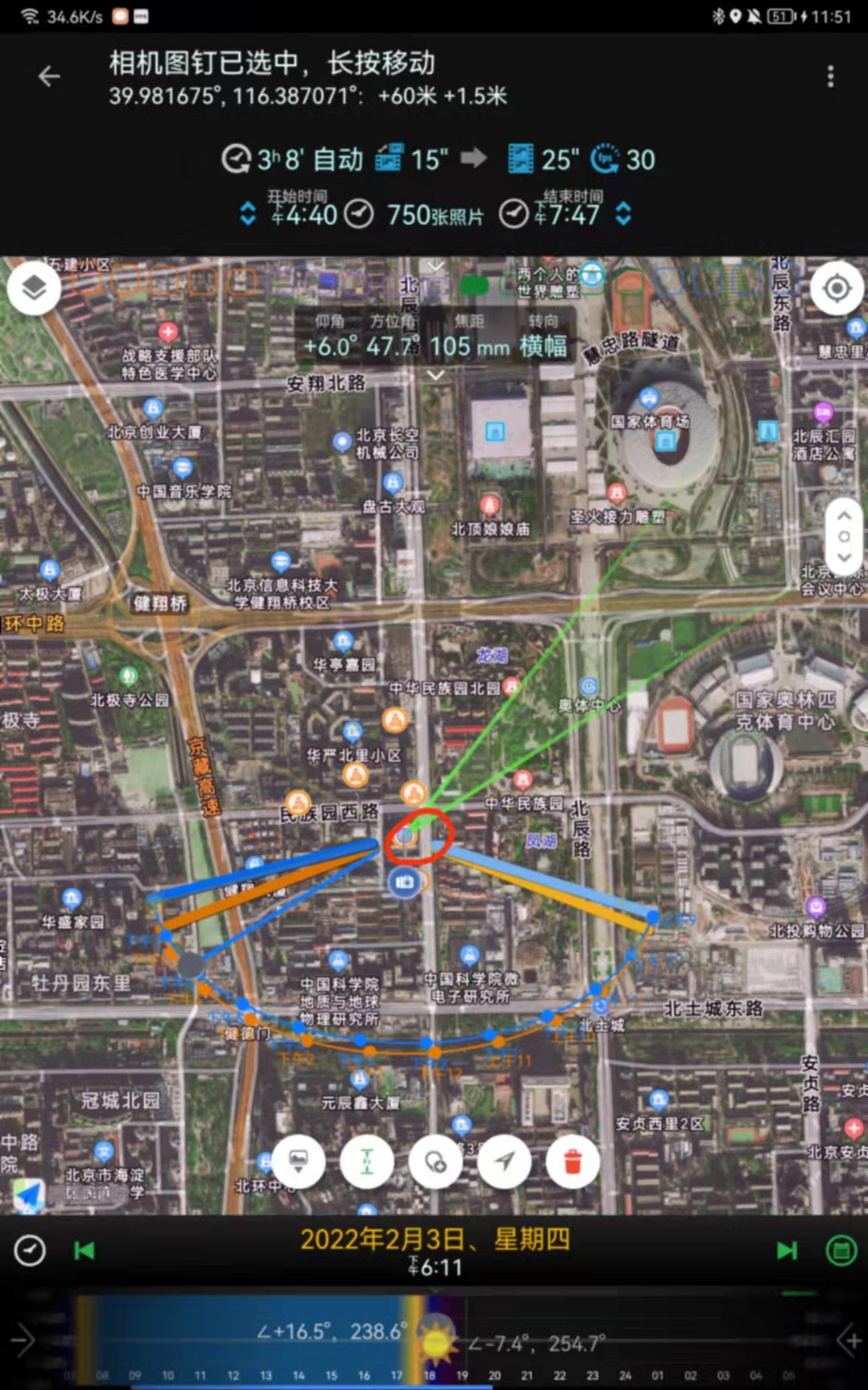The image size is (868, 1390).
Task: Open the map layers selector
Action: point(34,288)
